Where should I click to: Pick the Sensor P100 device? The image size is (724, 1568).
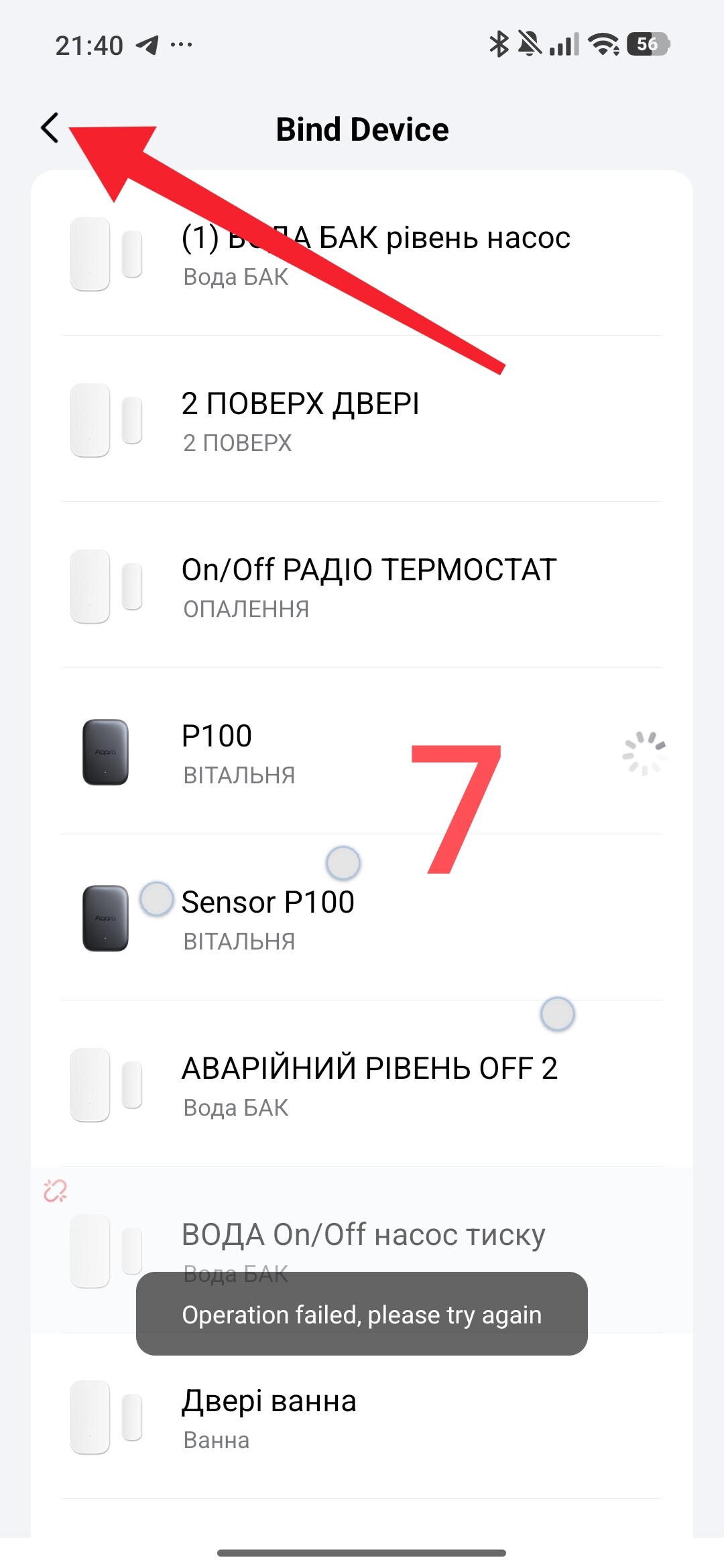click(362, 918)
